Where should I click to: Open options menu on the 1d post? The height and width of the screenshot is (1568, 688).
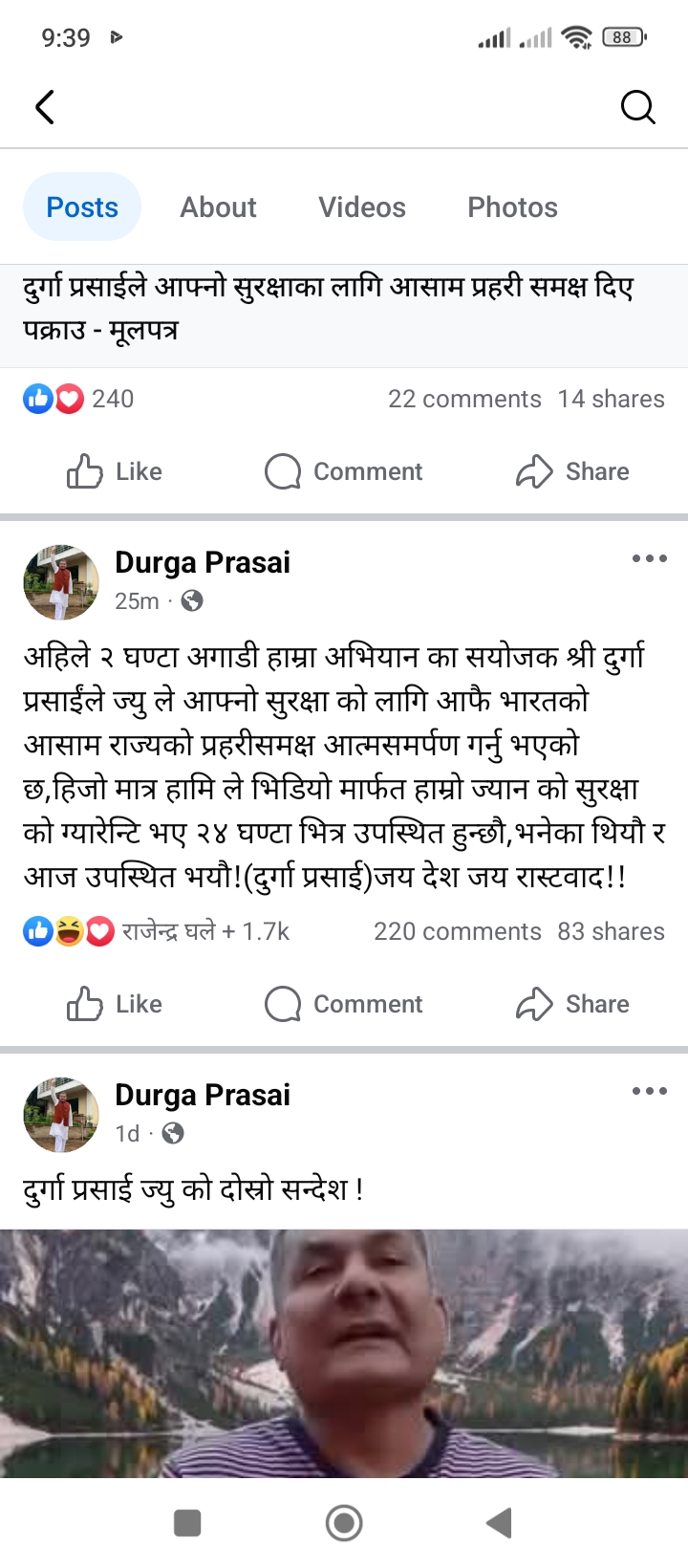click(649, 1091)
